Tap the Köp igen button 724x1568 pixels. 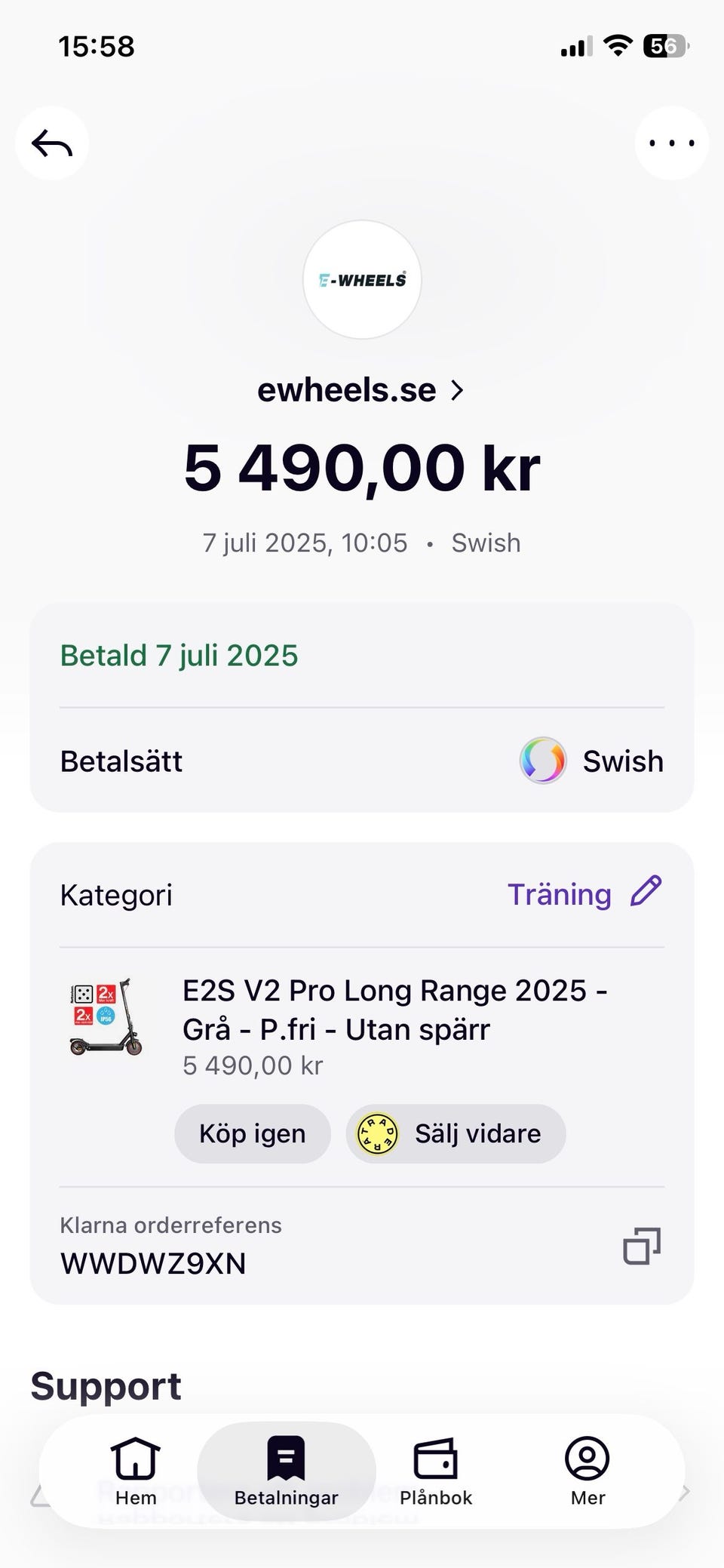[x=252, y=1133]
